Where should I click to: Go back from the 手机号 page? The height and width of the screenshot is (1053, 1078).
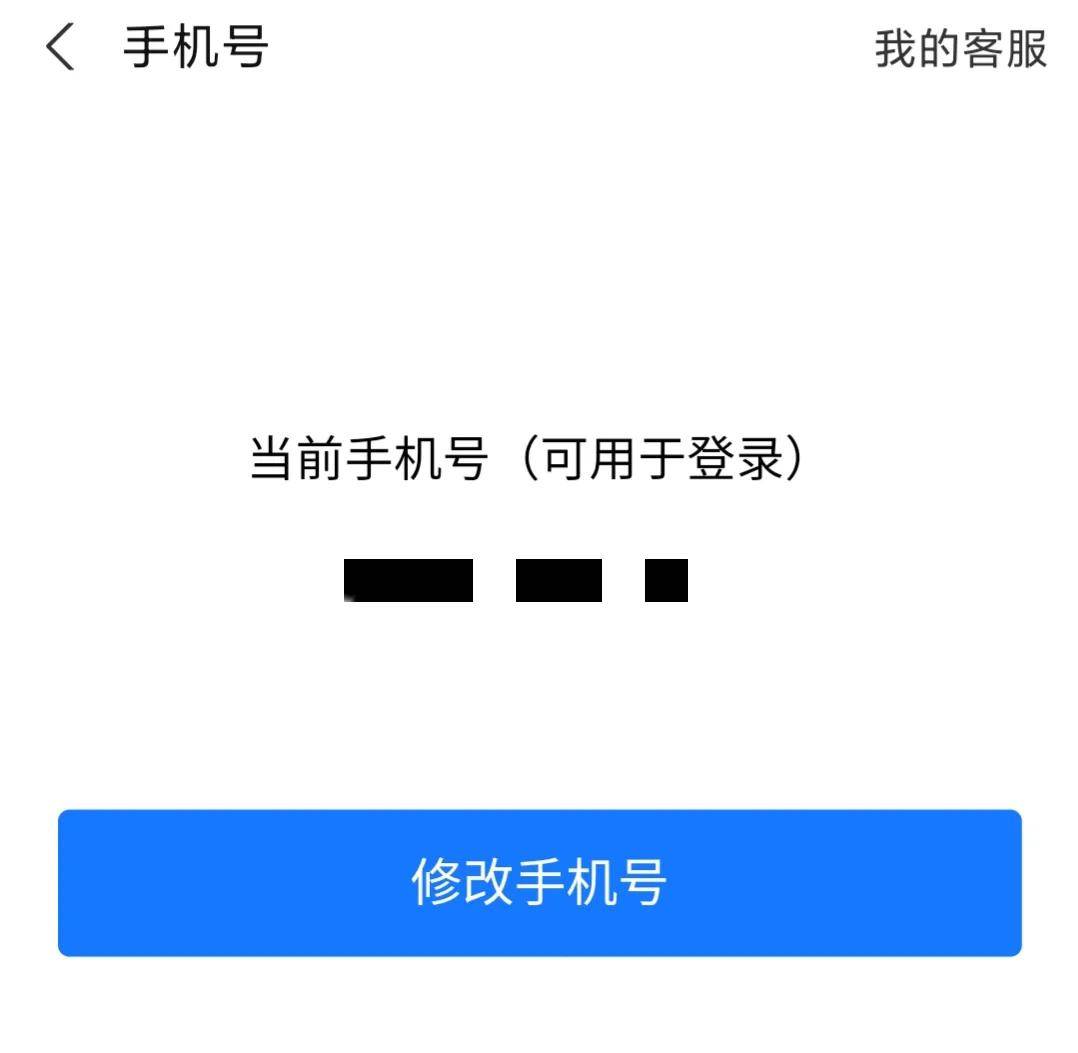click(61, 49)
